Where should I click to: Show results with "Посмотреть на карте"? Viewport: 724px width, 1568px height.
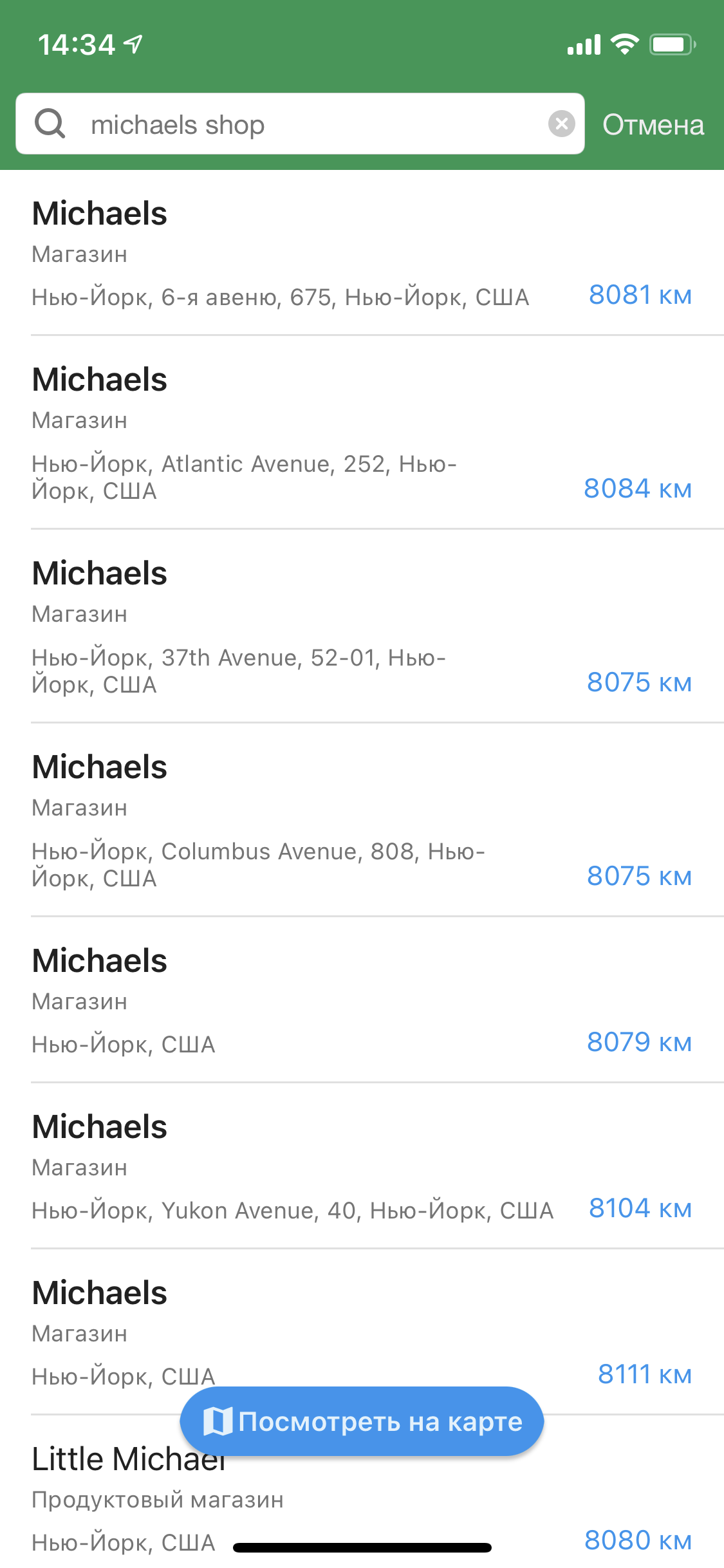click(362, 1421)
